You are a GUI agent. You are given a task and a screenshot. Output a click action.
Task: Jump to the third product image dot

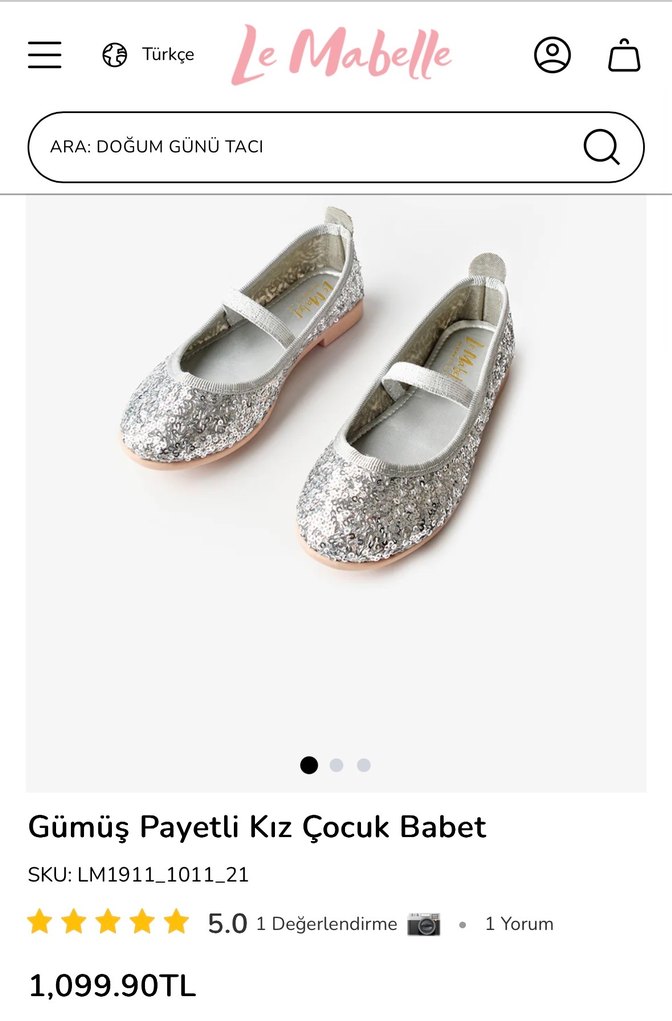pyautogui.click(x=364, y=765)
